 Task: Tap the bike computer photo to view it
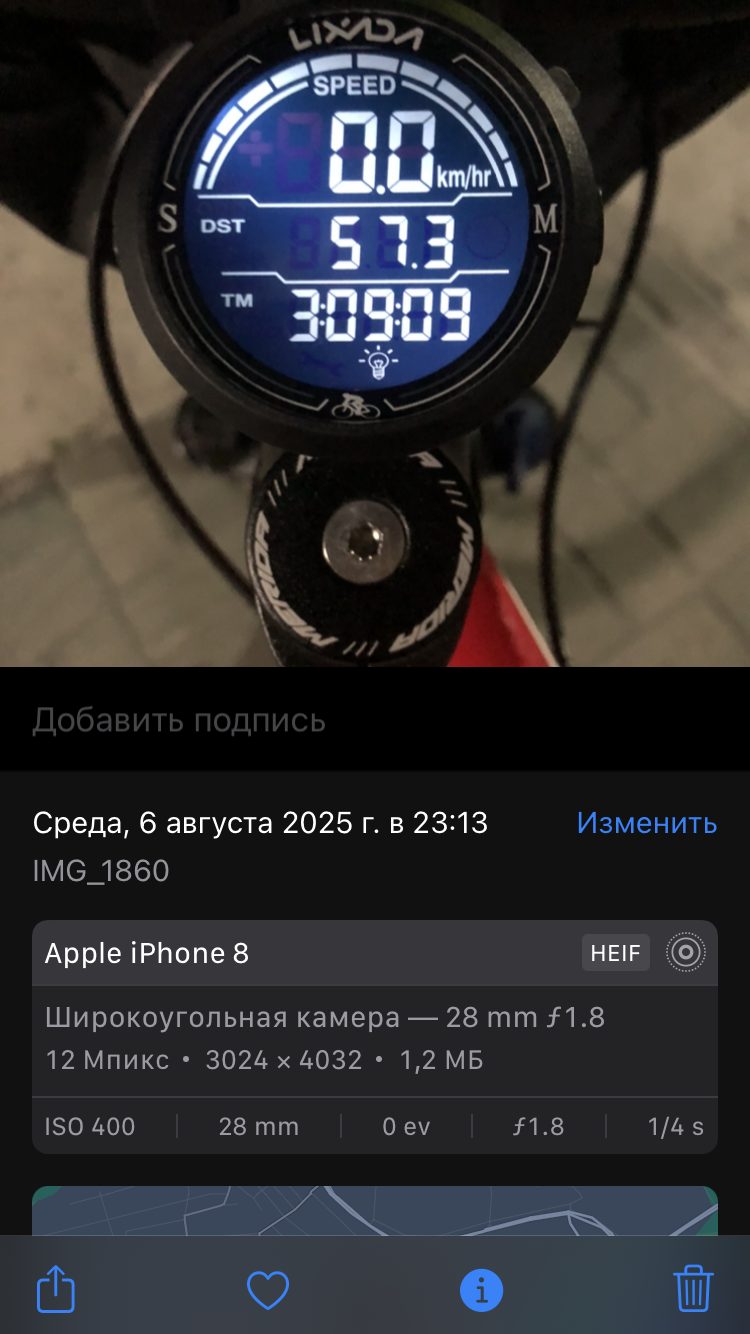[375, 333]
